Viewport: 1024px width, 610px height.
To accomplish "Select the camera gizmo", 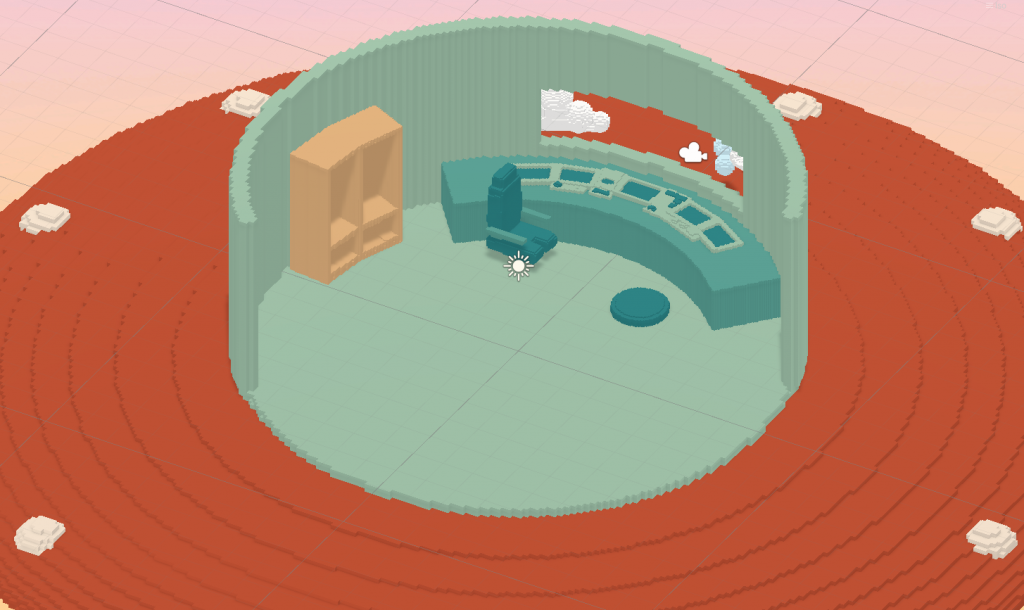I will [691, 153].
